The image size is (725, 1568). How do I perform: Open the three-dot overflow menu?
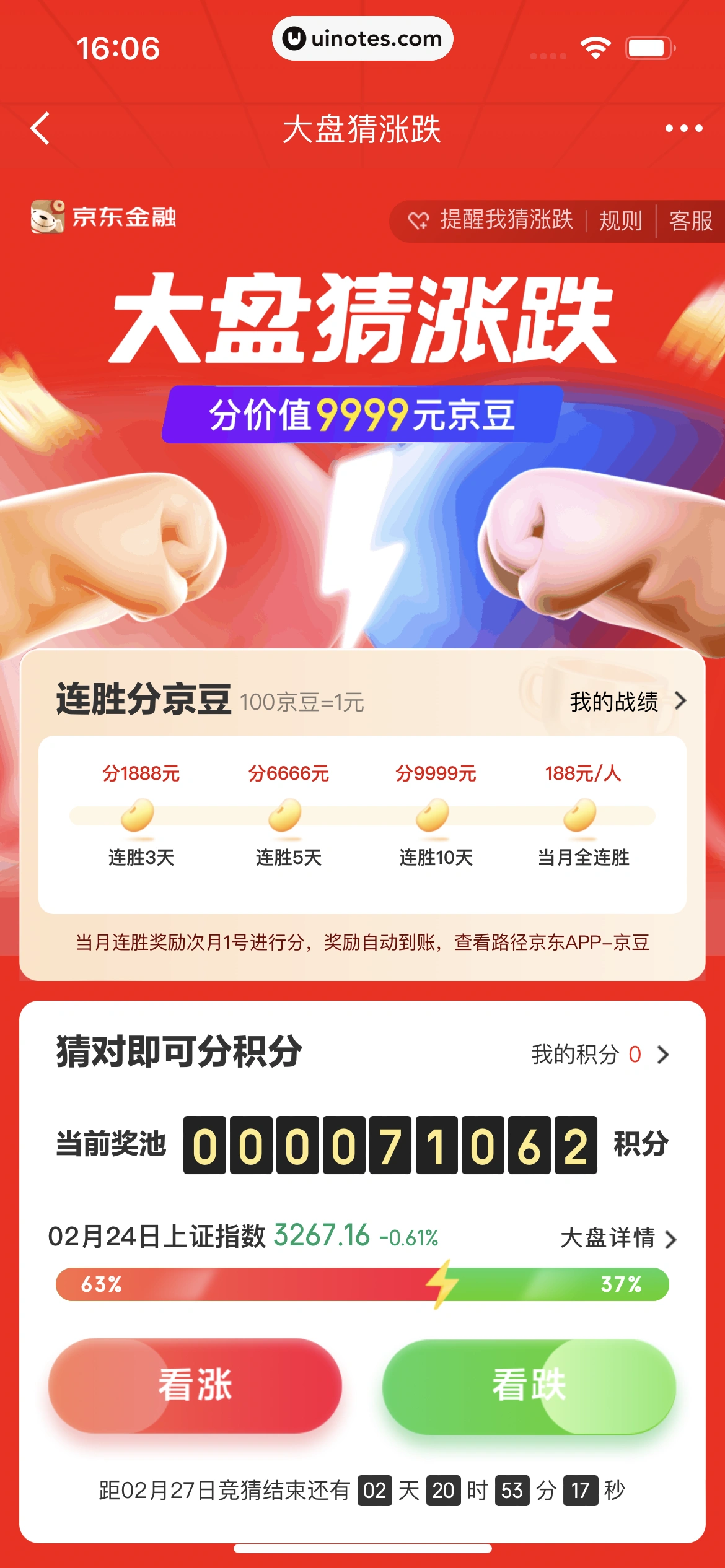click(x=683, y=129)
